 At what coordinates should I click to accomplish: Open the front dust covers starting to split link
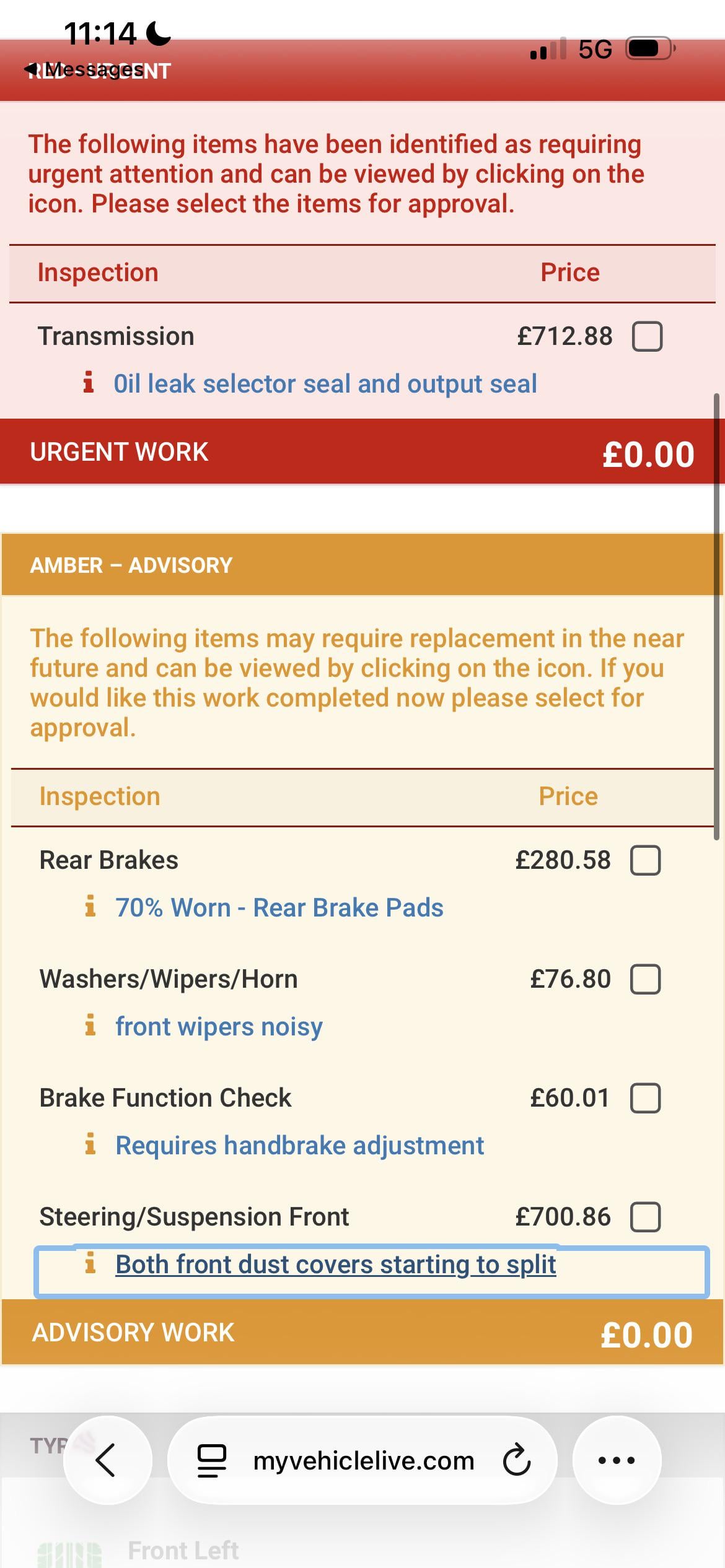tap(335, 1265)
